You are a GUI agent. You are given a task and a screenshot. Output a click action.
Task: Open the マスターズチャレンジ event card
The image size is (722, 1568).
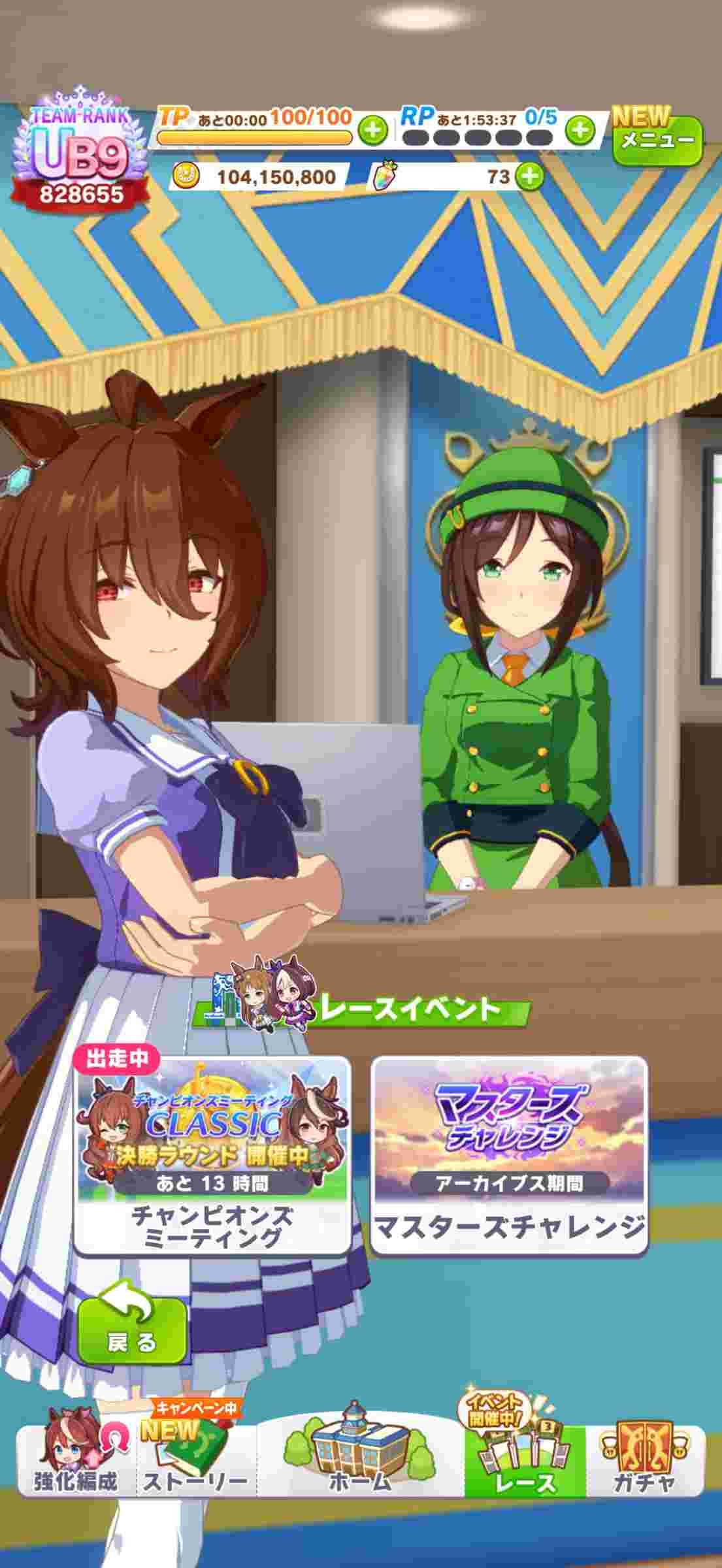[509, 1154]
